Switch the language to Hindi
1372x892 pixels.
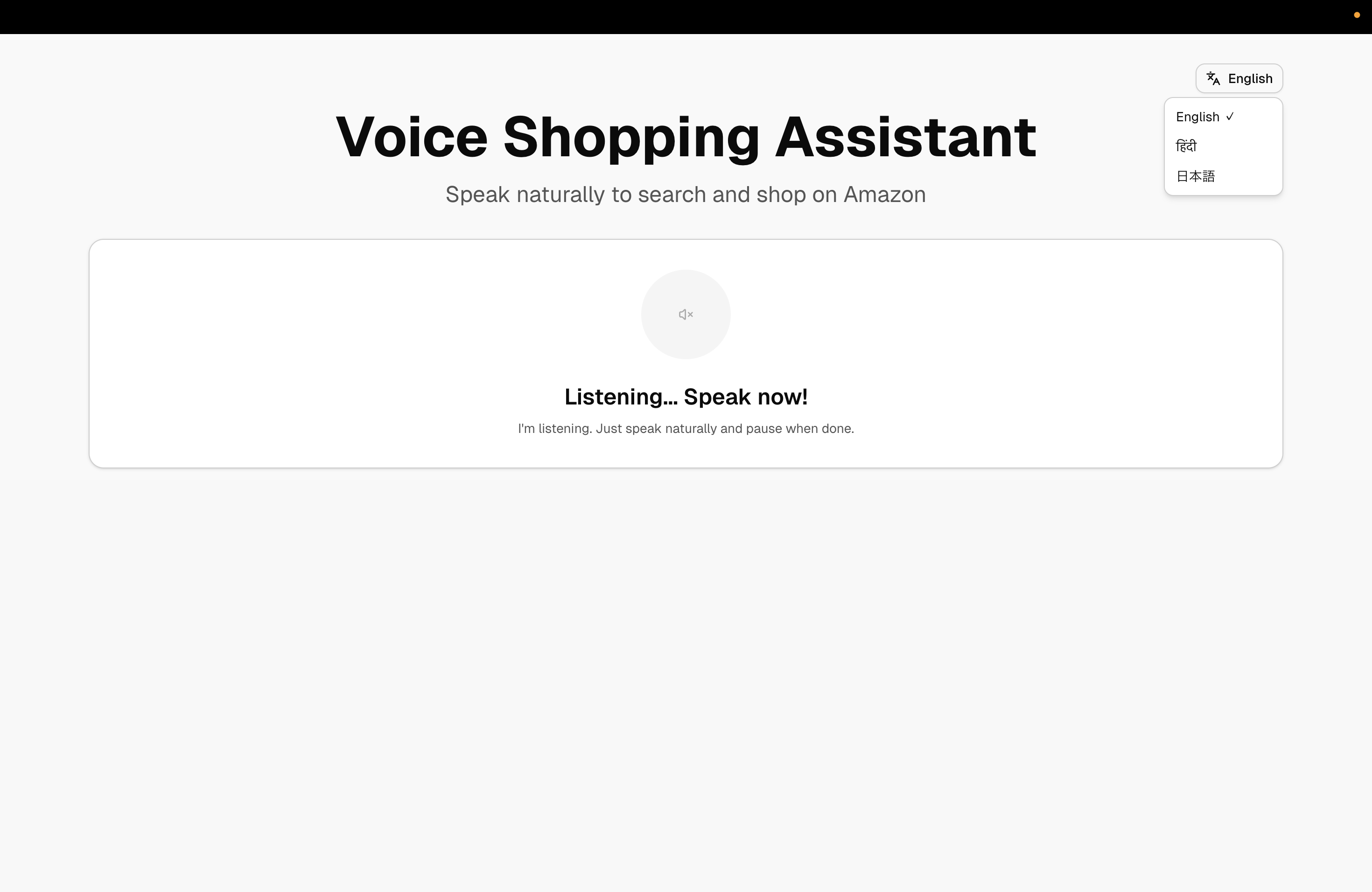1186,146
